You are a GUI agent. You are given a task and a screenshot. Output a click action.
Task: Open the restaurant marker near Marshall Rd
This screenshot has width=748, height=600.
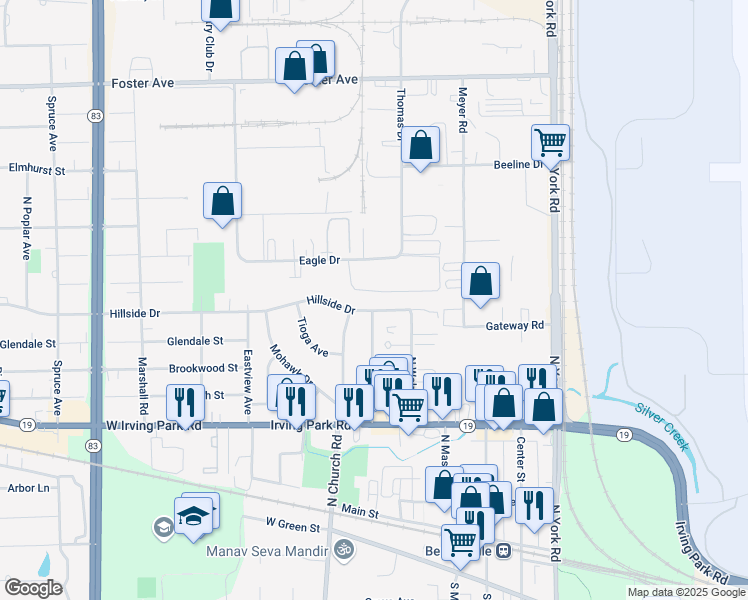(185, 403)
